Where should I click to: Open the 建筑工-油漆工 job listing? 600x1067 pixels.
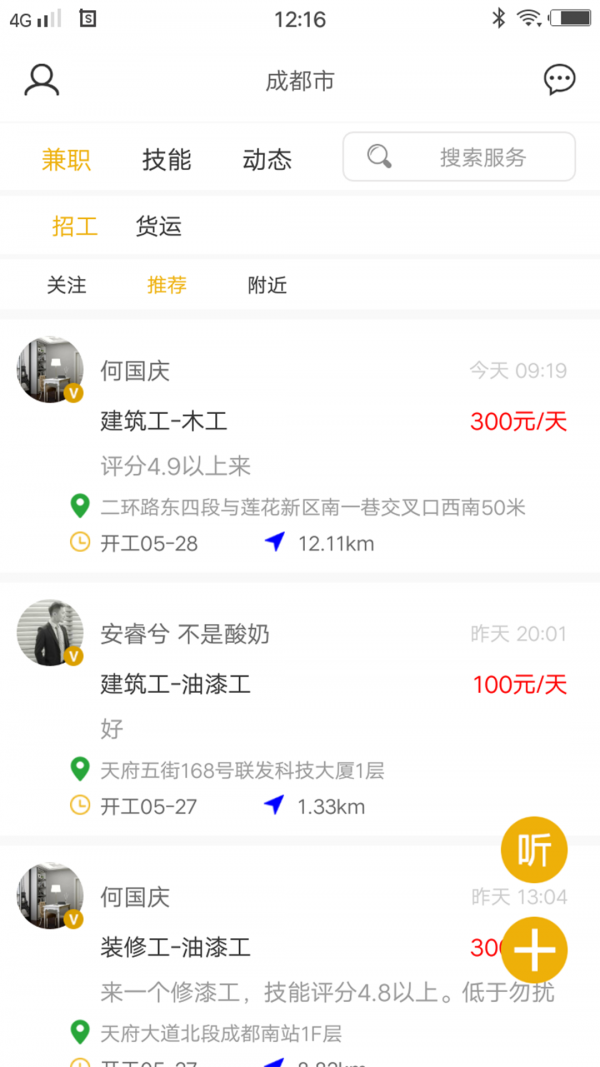tap(176, 684)
